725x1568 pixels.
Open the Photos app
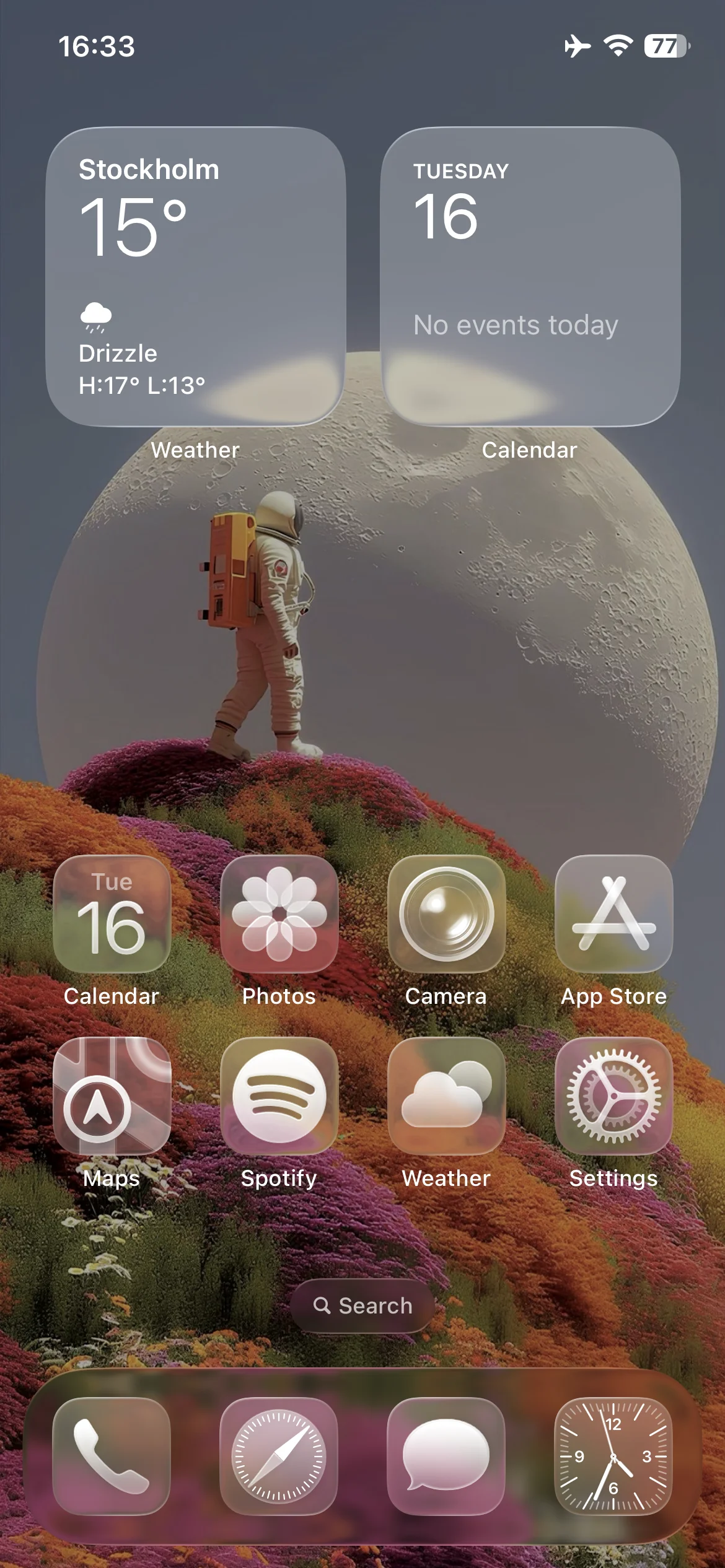(279, 914)
